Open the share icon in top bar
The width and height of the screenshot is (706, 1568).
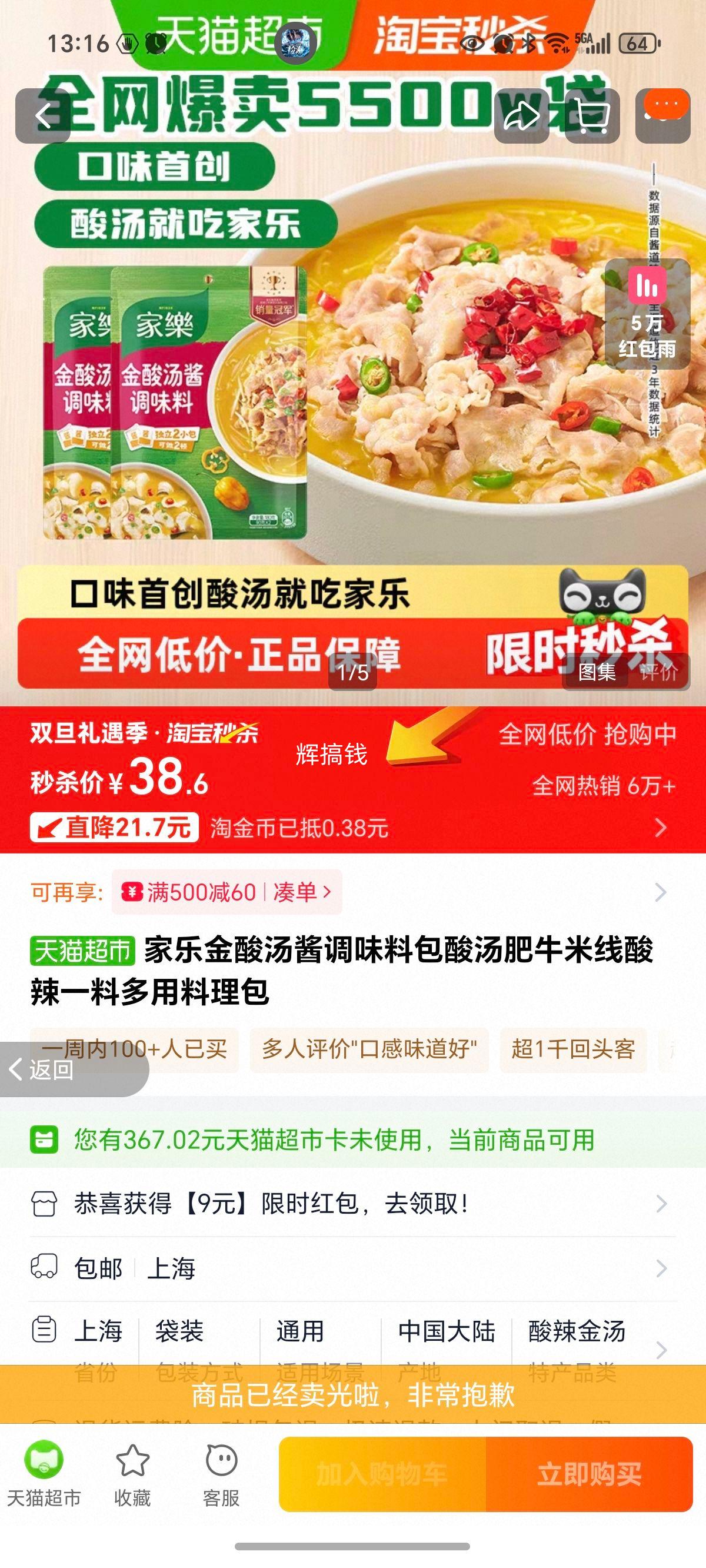click(x=522, y=115)
